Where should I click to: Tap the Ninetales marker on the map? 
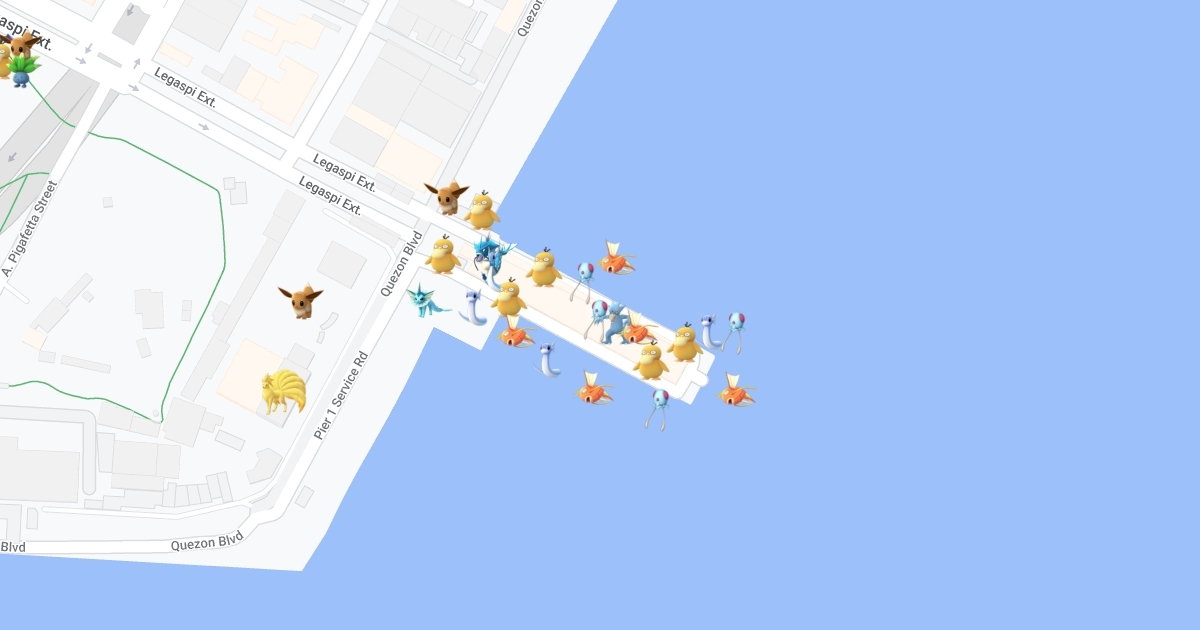point(282,391)
